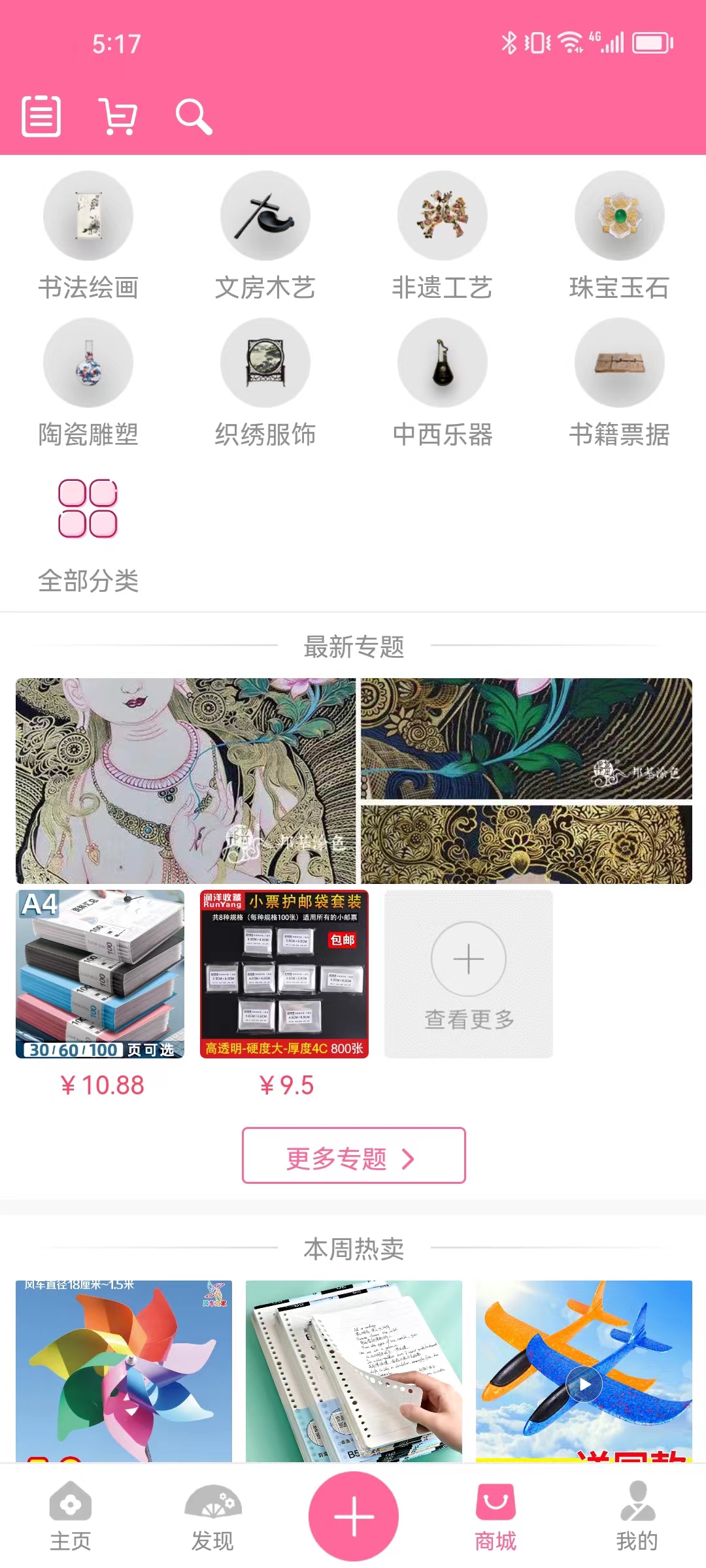The image size is (706, 1568).
Task: Open the 陶瓷雕塑 category
Action: [x=88, y=382]
